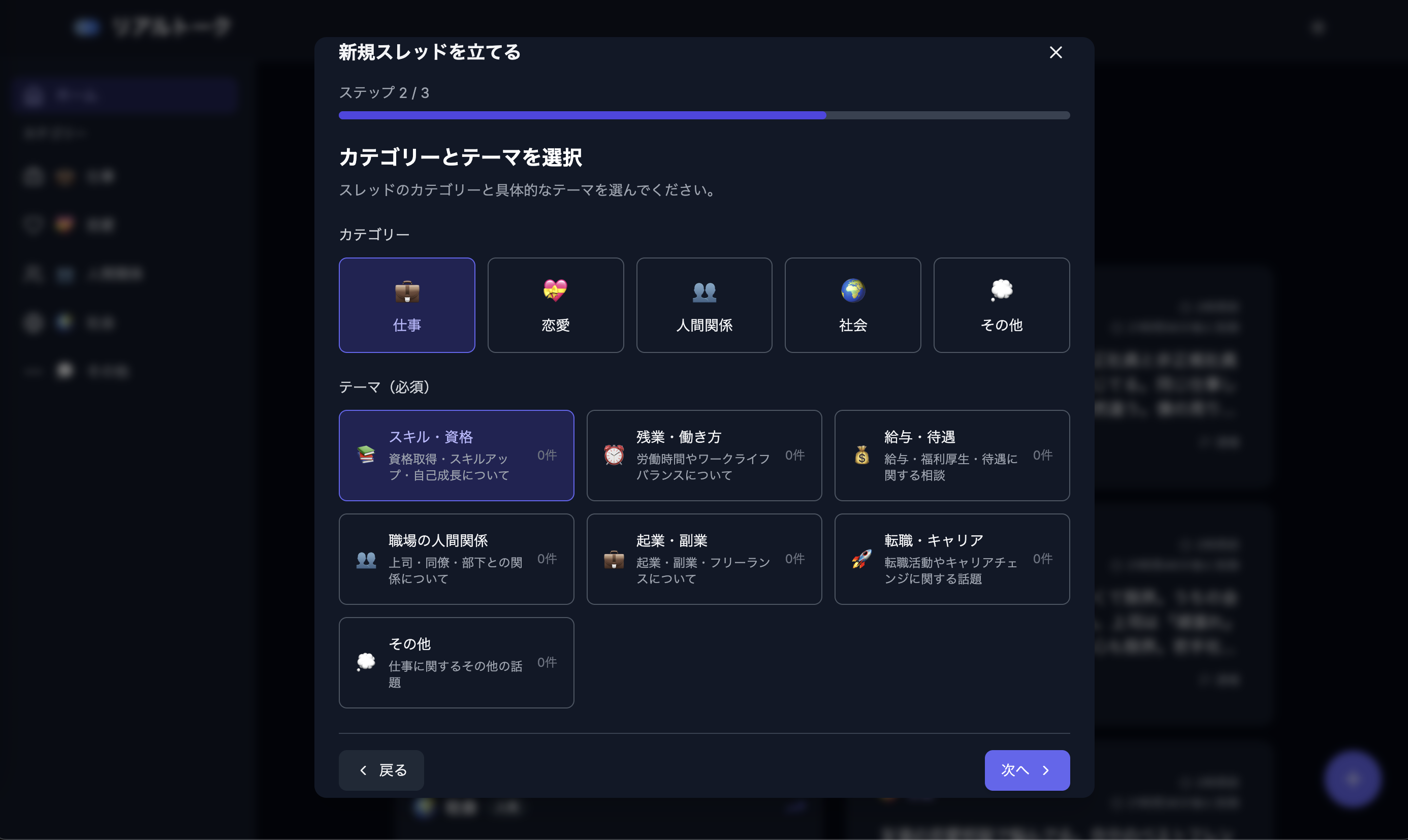The image size is (1408, 840).
Task: Select the 仕事 category
Action: [406, 305]
